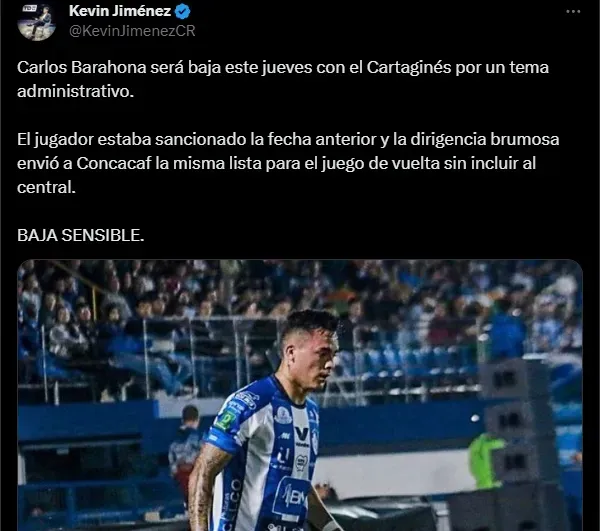Open the Kevin Jiménez profile name

coord(120,11)
